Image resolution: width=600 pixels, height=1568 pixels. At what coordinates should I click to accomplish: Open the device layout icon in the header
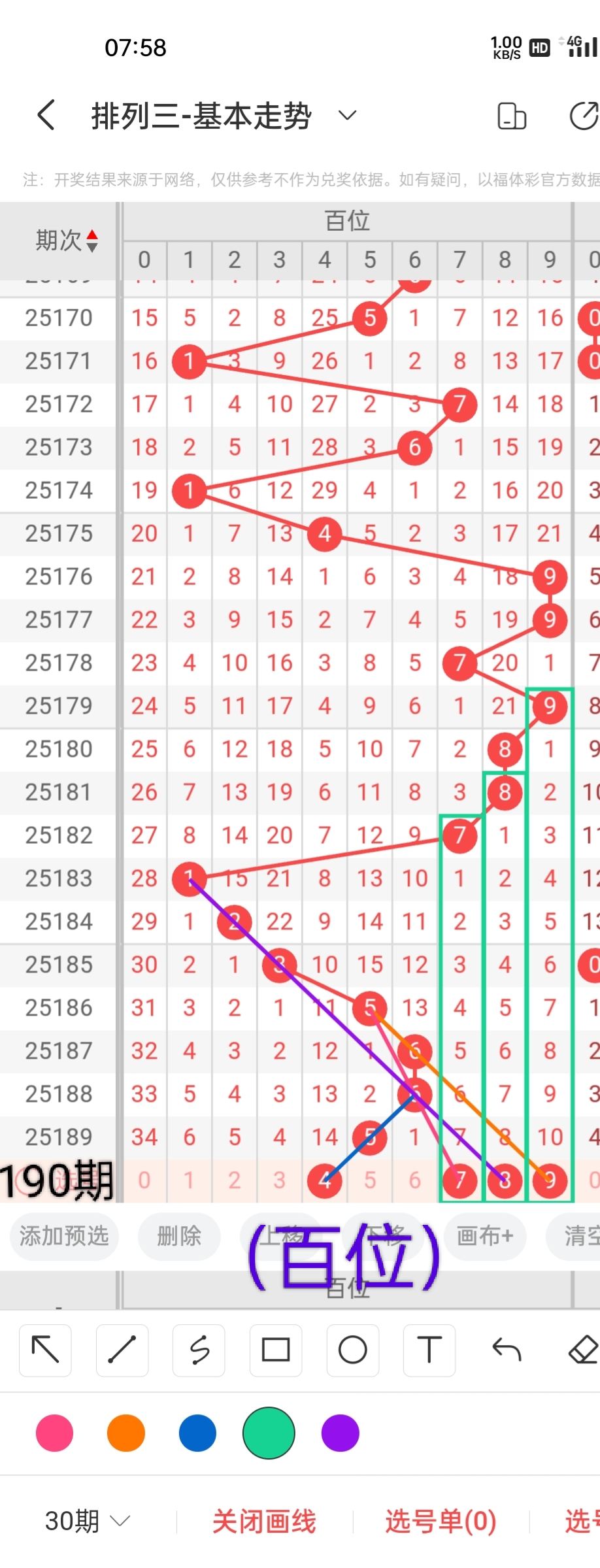pos(512,116)
